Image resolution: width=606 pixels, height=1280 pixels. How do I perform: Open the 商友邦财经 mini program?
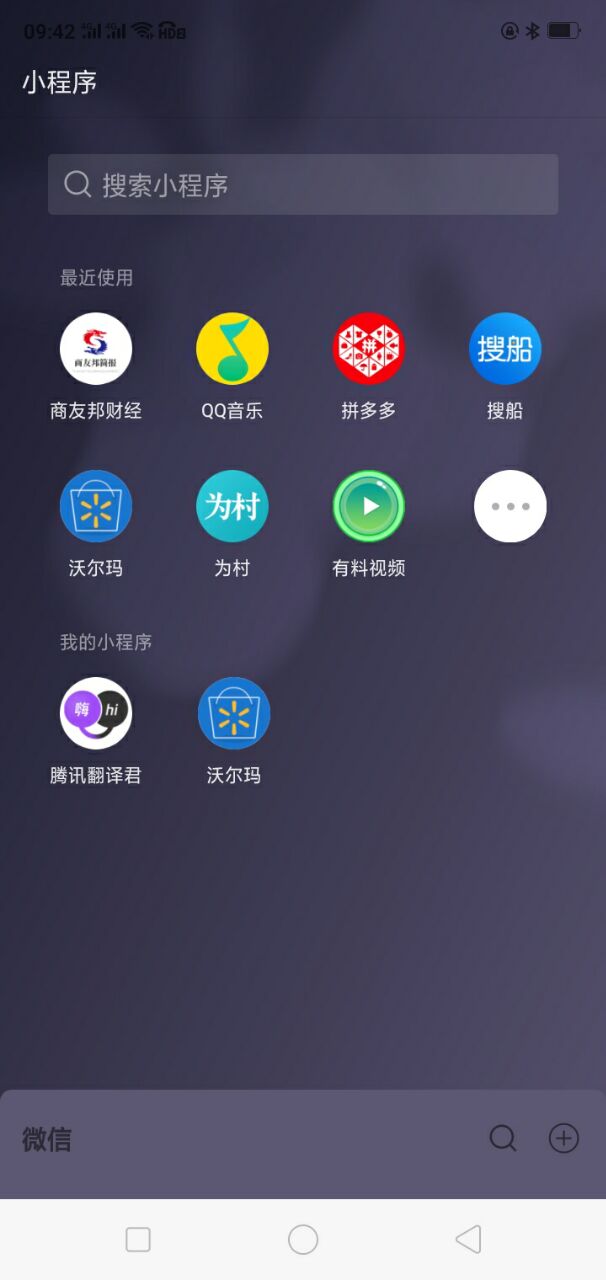(96, 349)
